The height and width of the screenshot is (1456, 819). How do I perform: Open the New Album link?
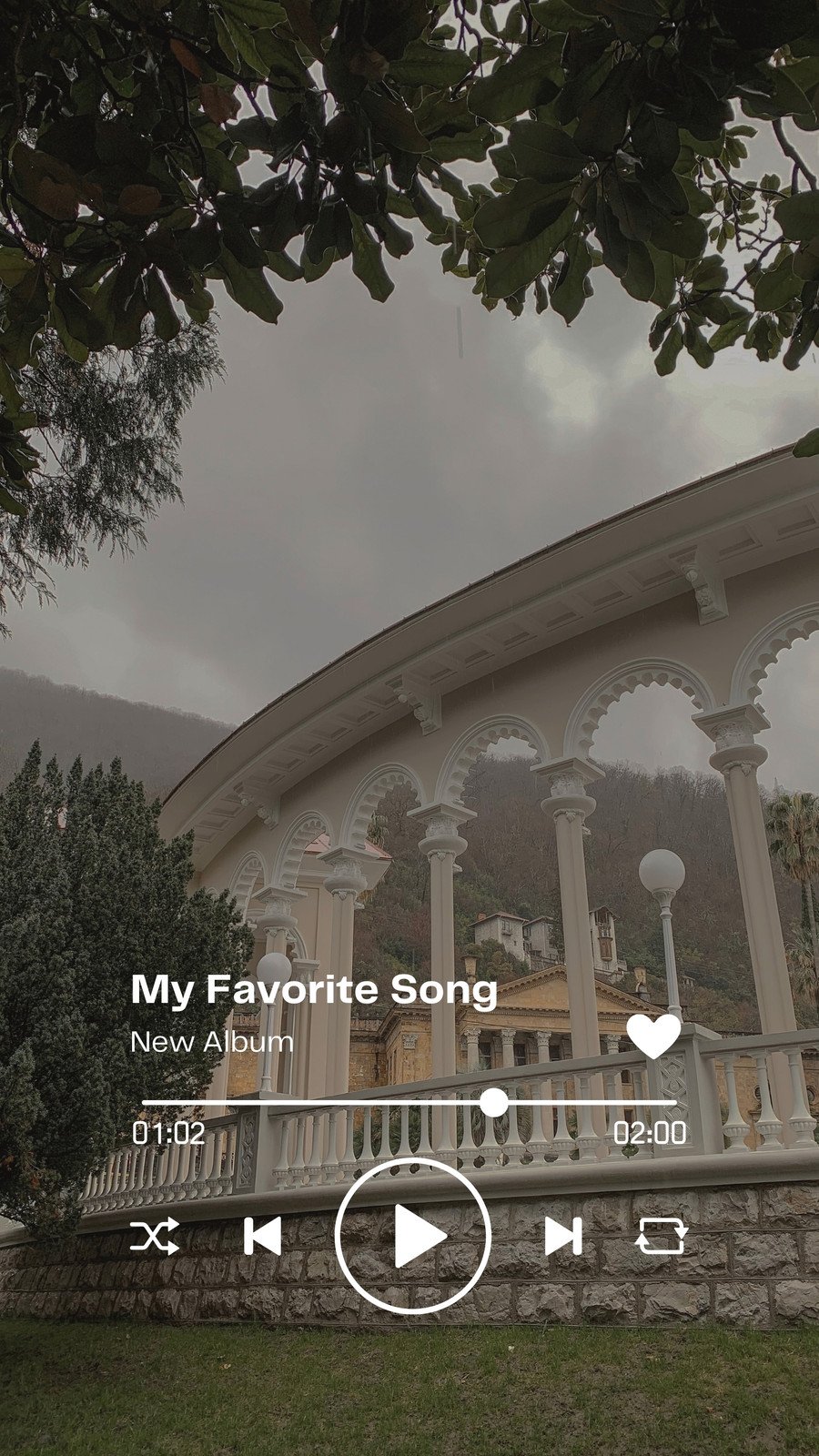coord(210,1042)
